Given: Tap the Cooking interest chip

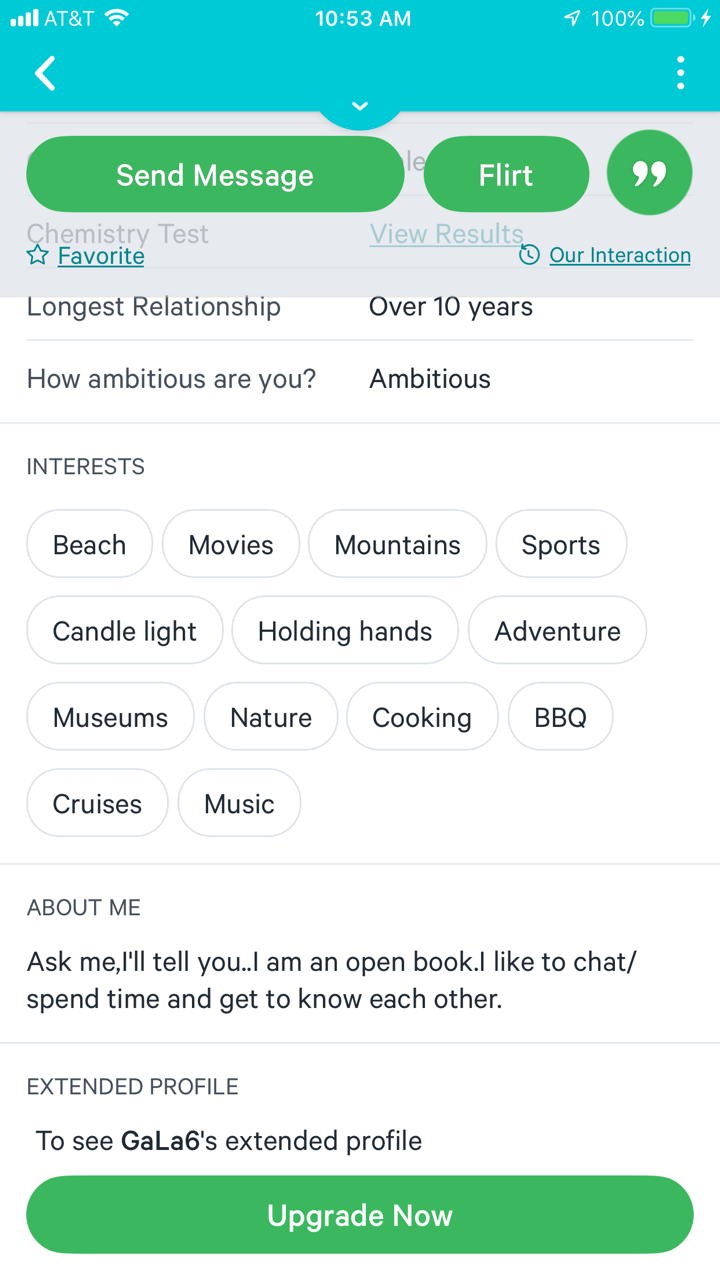Looking at the screenshot, I should click(x=422, y=717).
